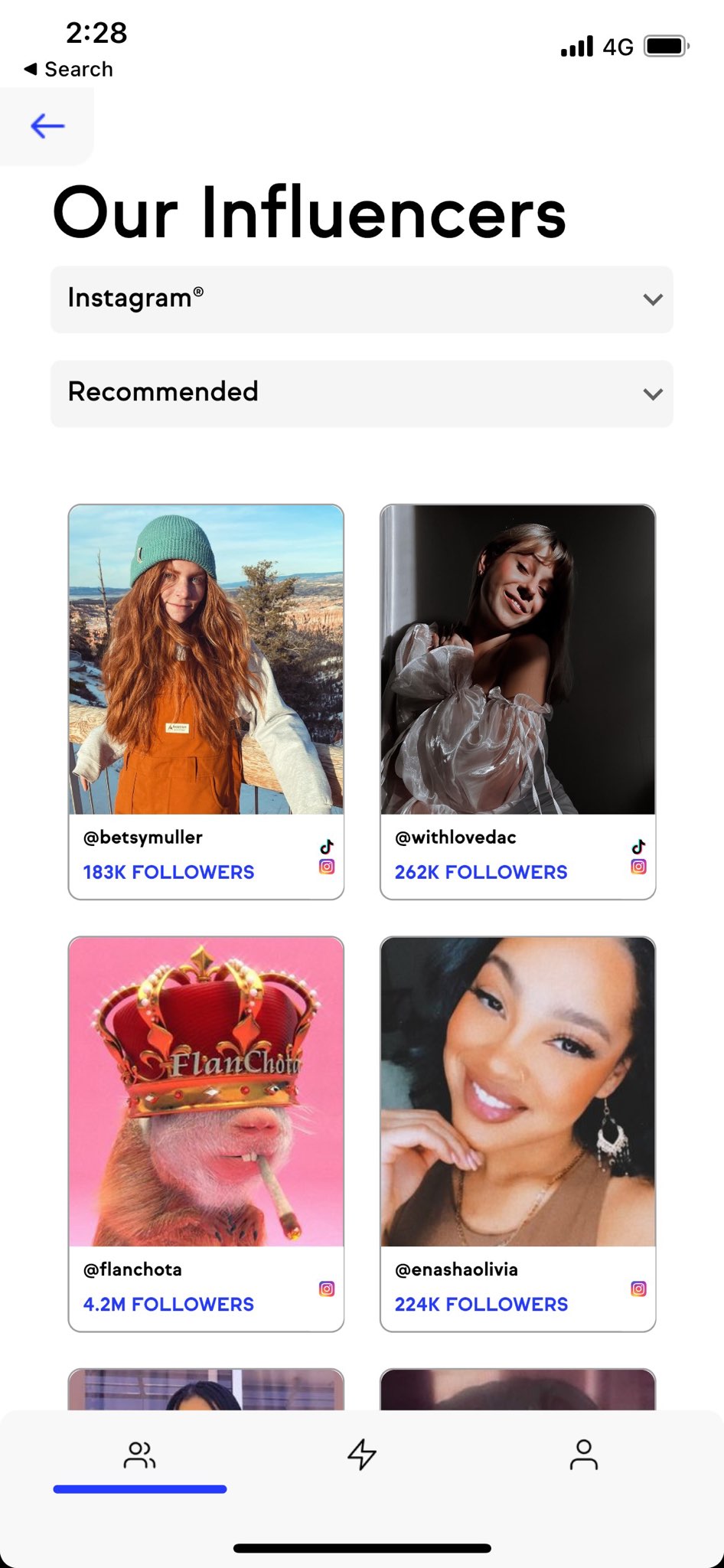
Task: Tap the TikTok icon on @withlovedac's card
Action: (x=638, y=847)
